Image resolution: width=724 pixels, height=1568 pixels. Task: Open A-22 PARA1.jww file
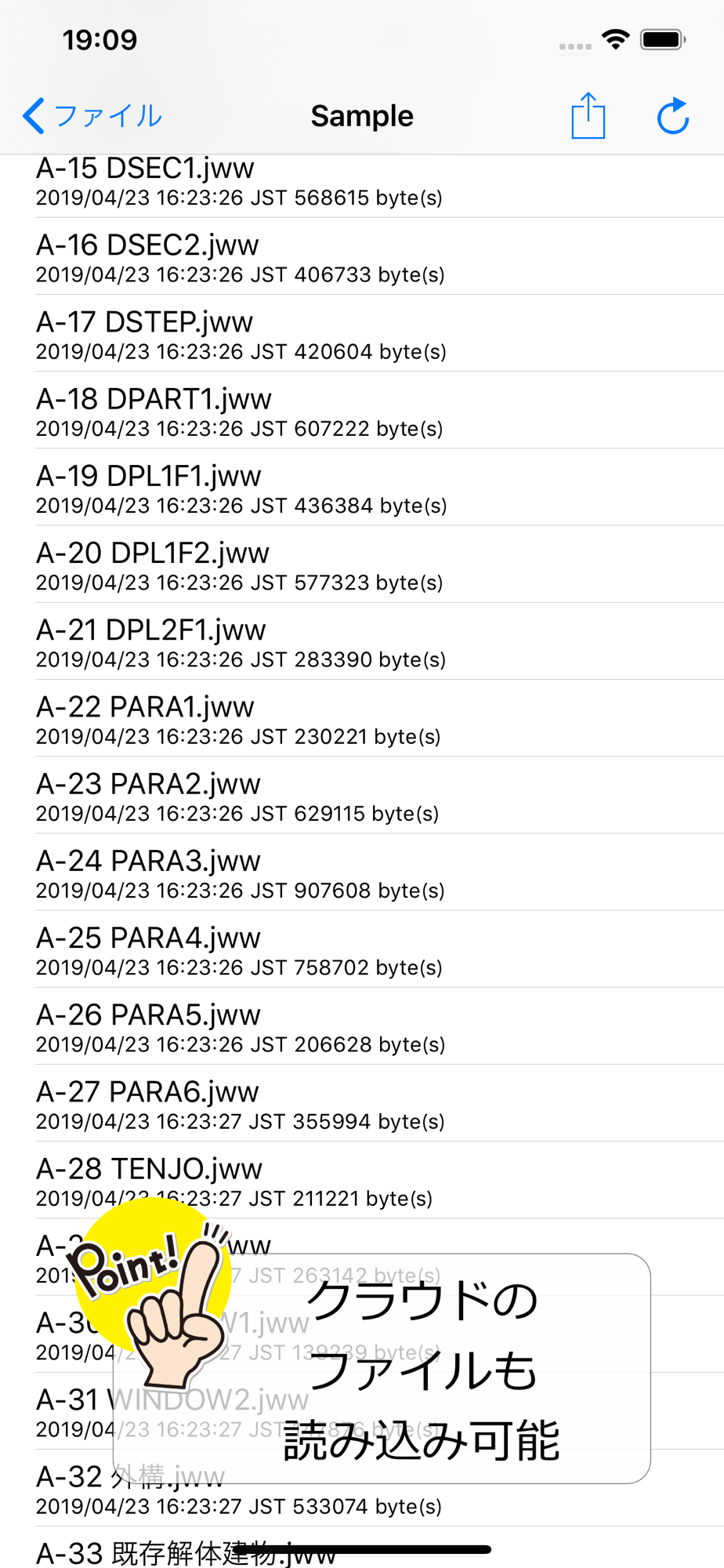(362, 717)
